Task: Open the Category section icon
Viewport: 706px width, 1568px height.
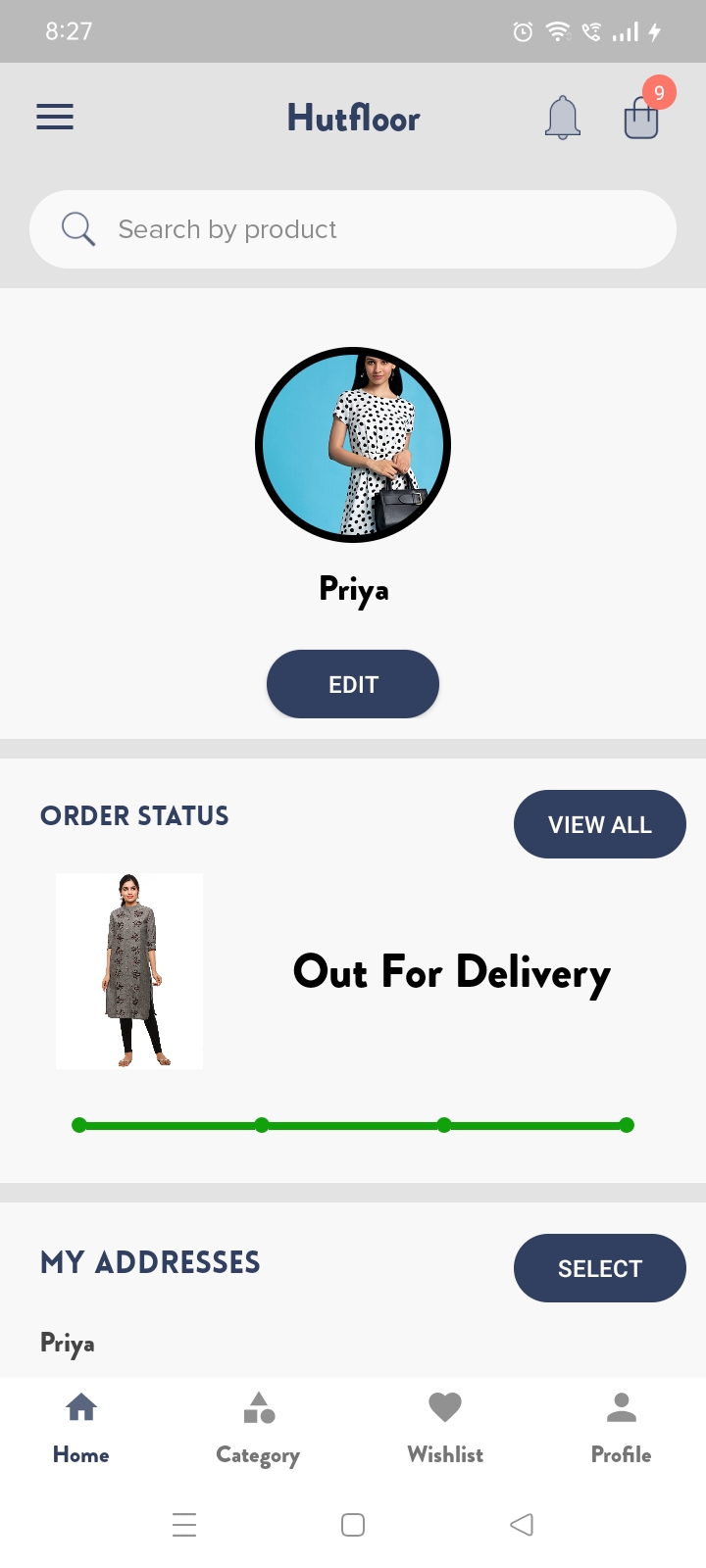Action: coord(257,1406)
